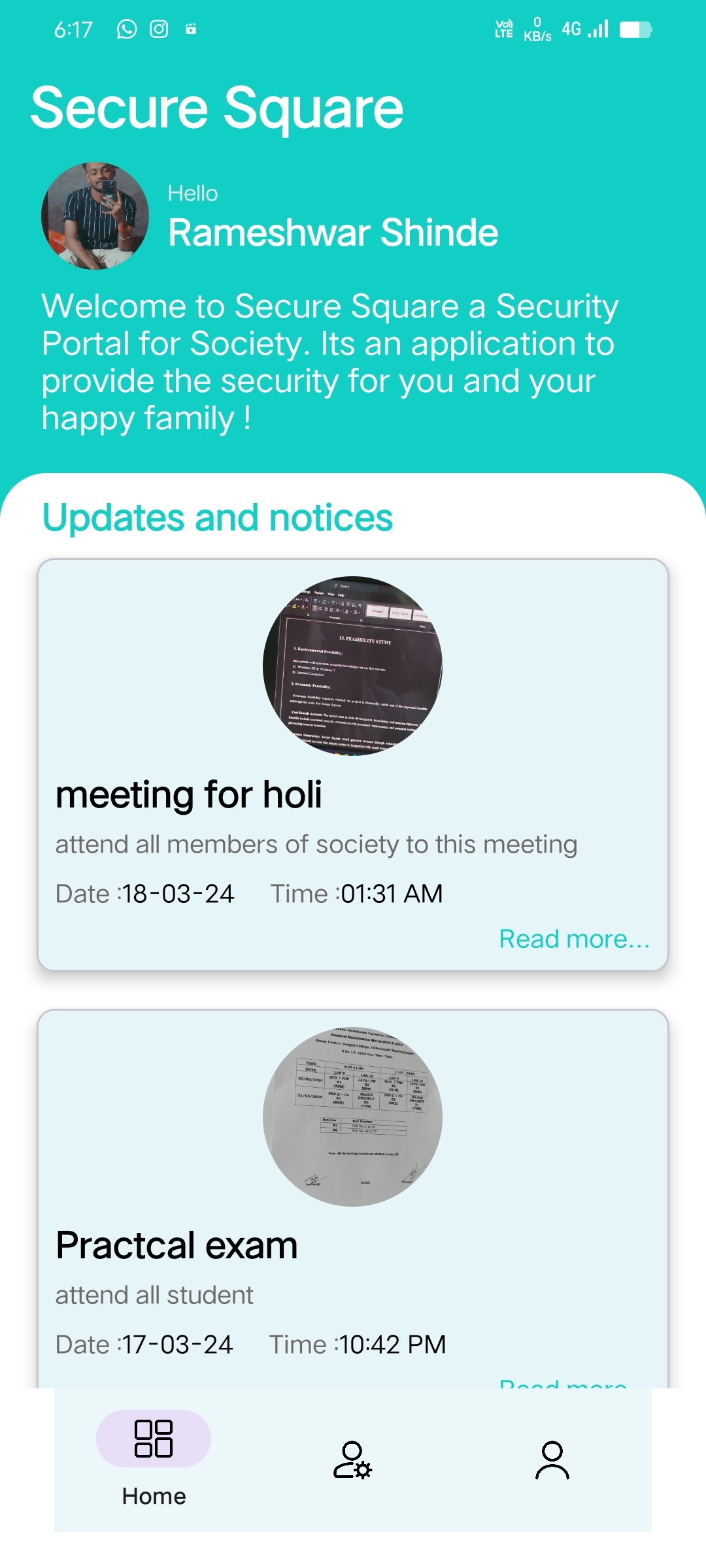Open Read more on meeting for holi

pyautogui.click(x=574, y=939)
